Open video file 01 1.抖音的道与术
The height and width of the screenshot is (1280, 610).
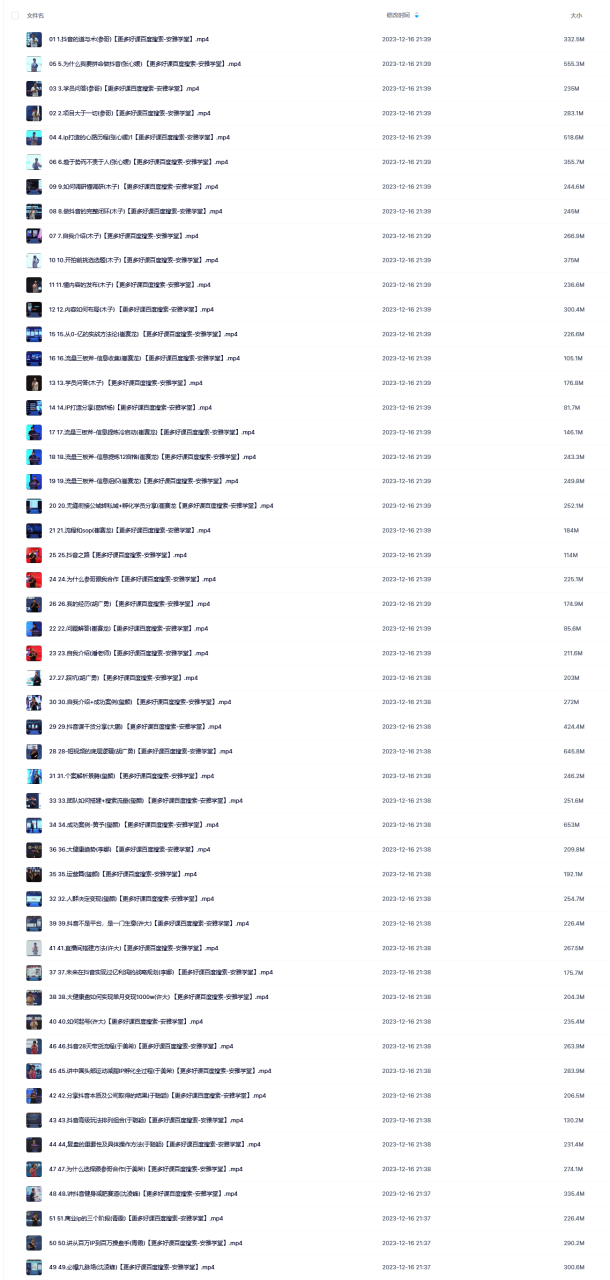128,39
